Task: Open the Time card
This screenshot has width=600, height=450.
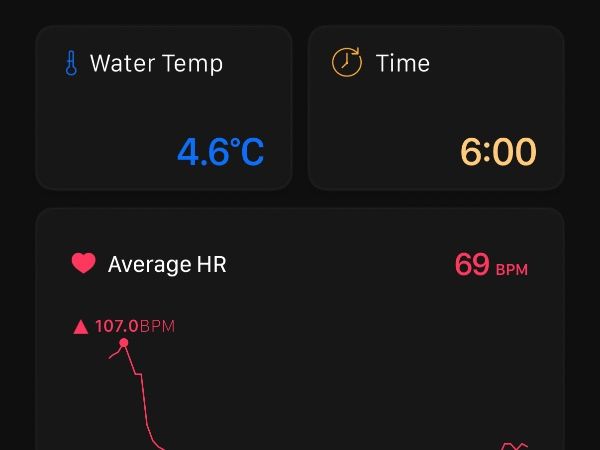Action: [x=436, y=108]
